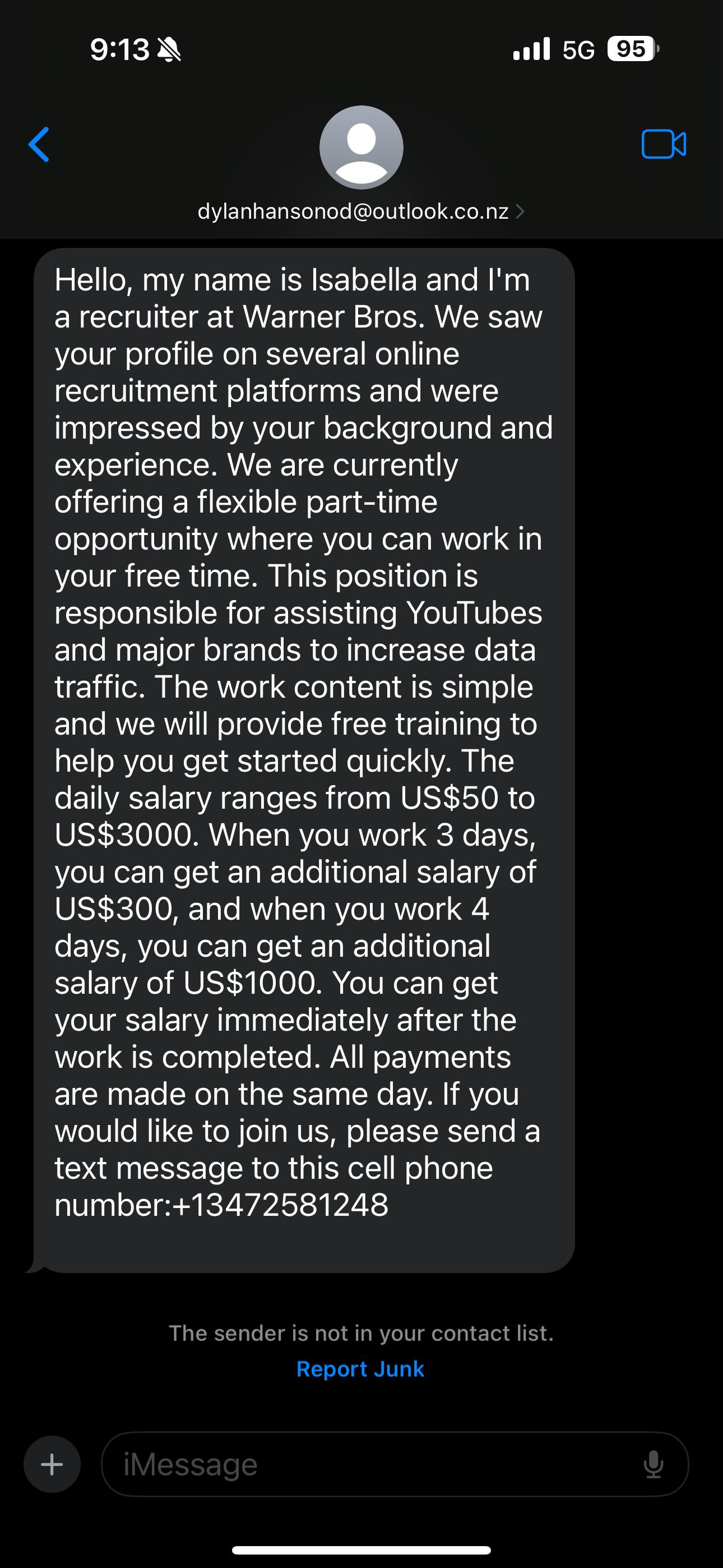Open contact details for dylanhansonod@outlook.co.nz

coord(360,211)
